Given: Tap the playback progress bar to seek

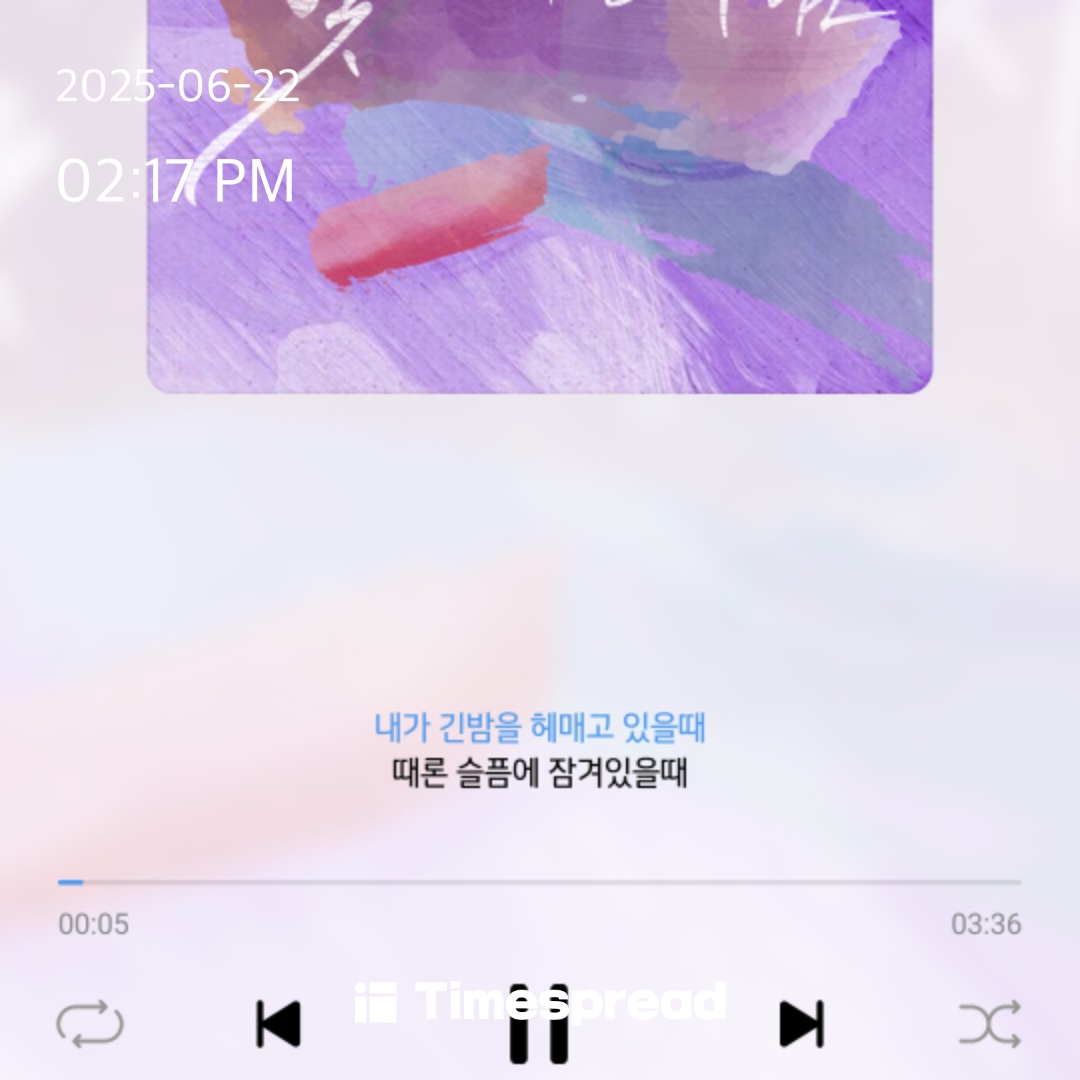Looking at the screenshot, I should coord(540,882).
